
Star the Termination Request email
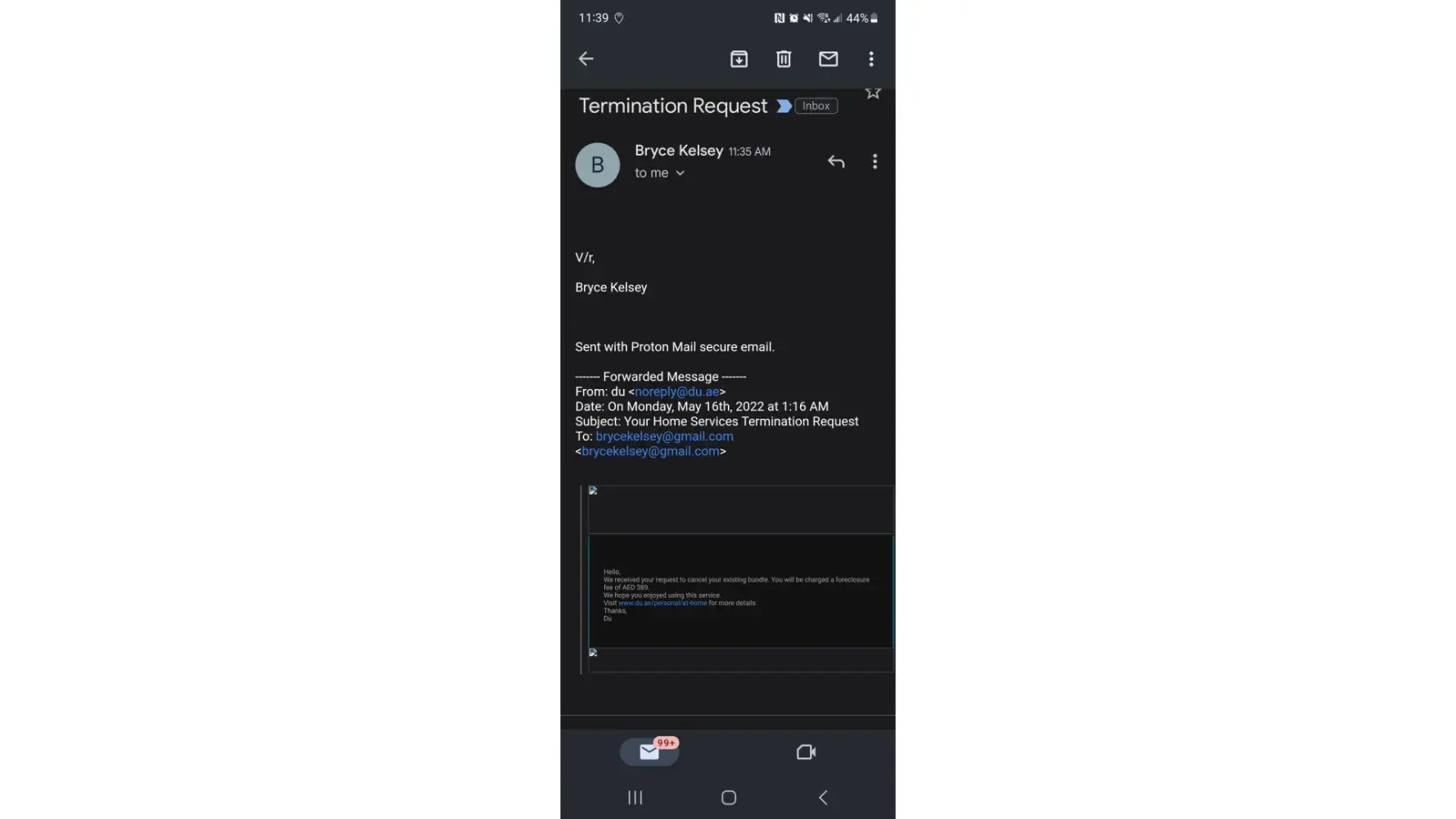click(x=873, y=93)
